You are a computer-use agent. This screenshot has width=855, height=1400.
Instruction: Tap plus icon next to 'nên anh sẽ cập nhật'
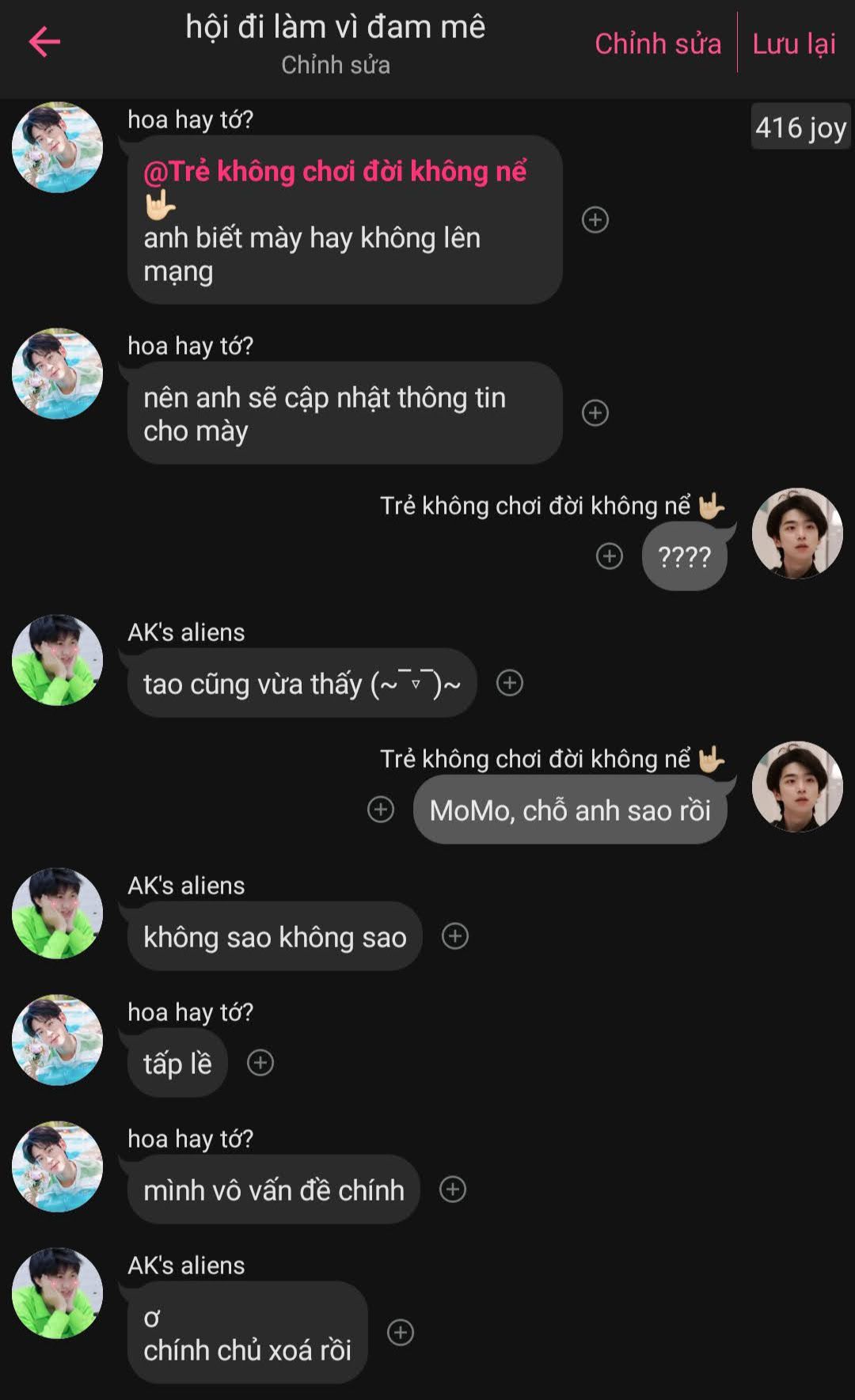click(x=595, y=413)
